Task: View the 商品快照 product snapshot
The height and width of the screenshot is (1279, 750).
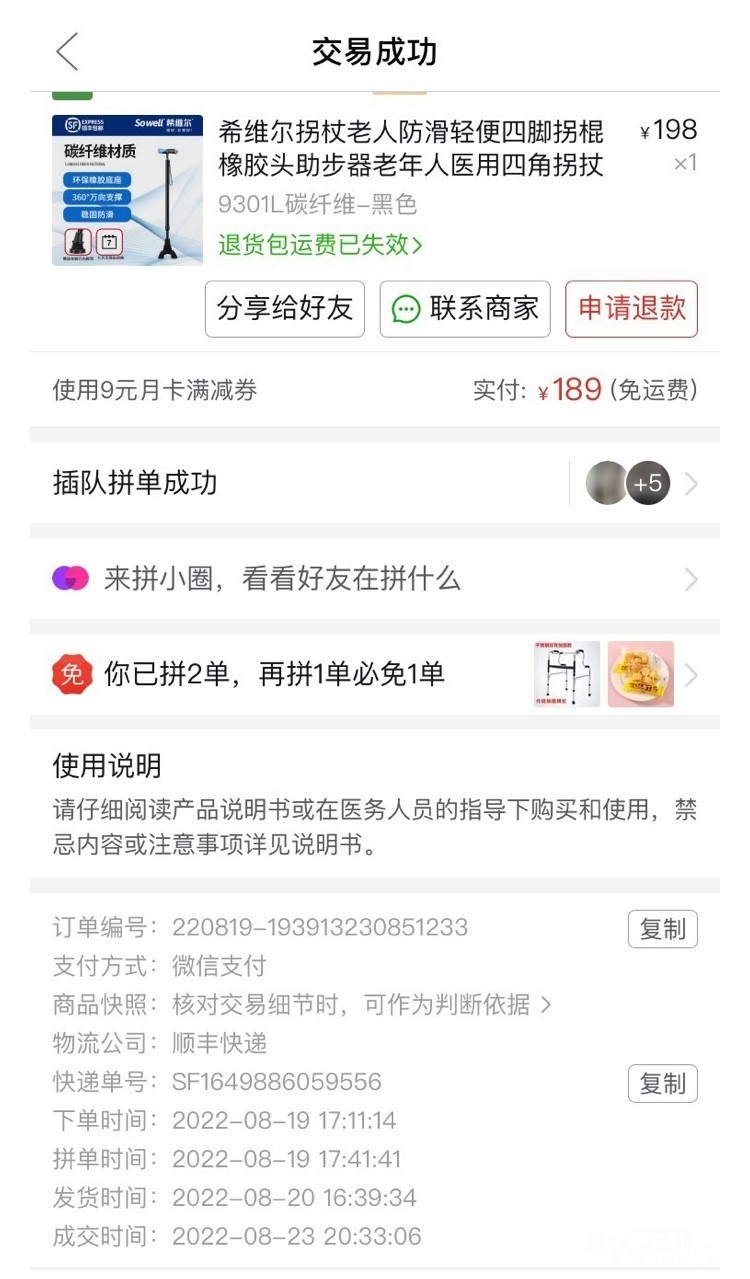Action: pos(361,1005)
